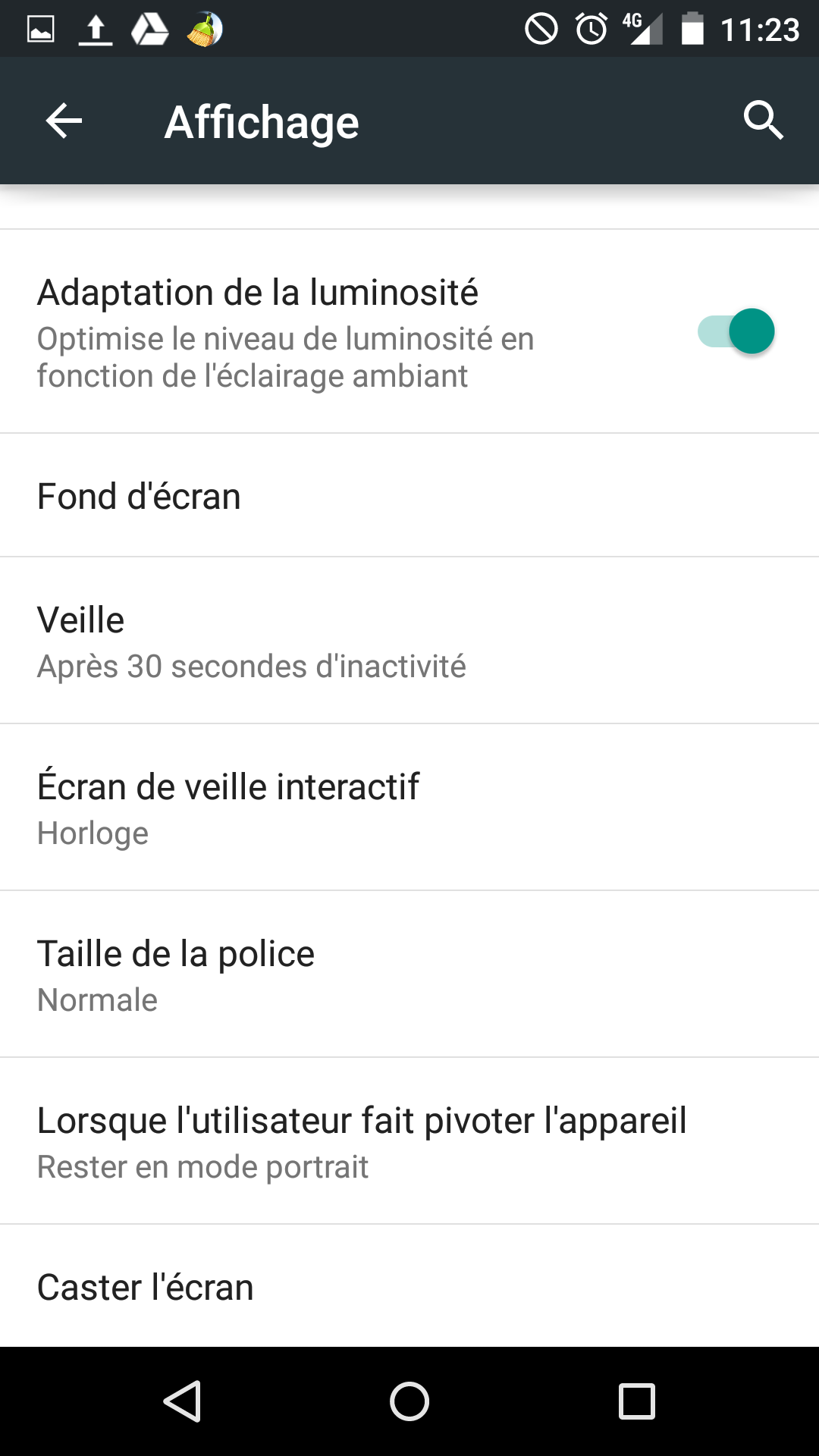Open the Veille timeout setting
The height and width of the screenshot is (1456, 819).
tap(409, 641)
